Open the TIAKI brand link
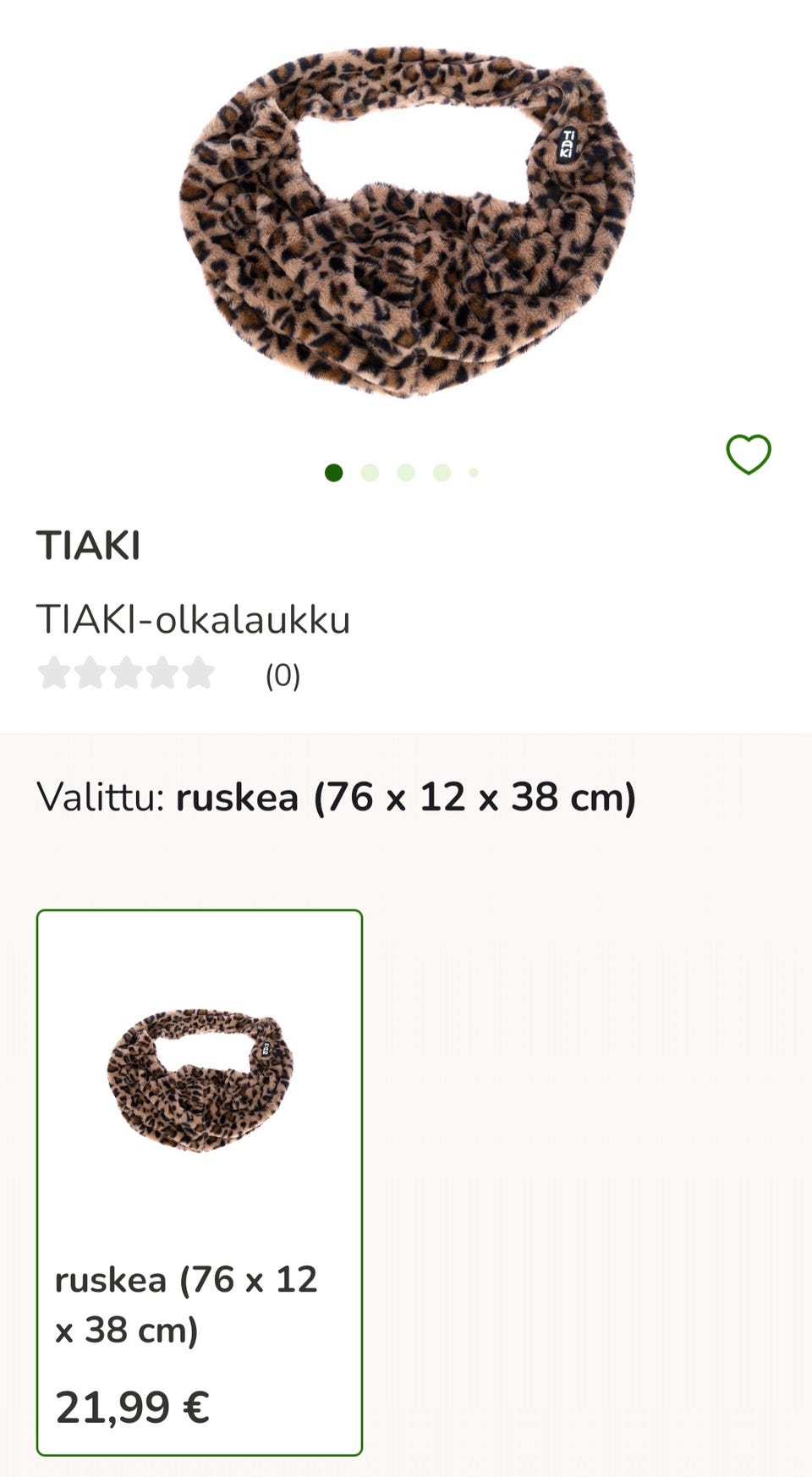Image resolution: width=812 pixels, height=1477 pixels. tap(89, 546)
